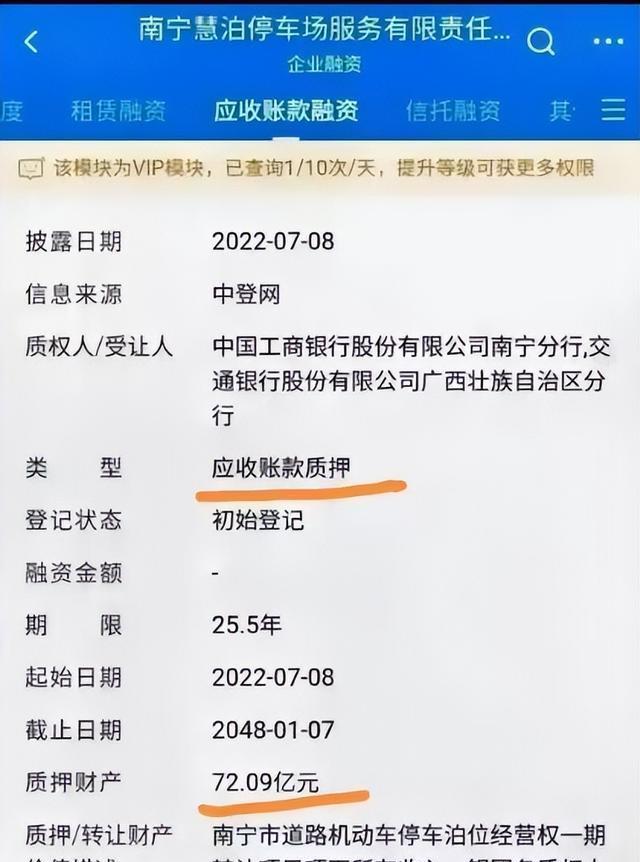Select the 应收账款融资 tab
640x862 pixels.
[286, 110]
